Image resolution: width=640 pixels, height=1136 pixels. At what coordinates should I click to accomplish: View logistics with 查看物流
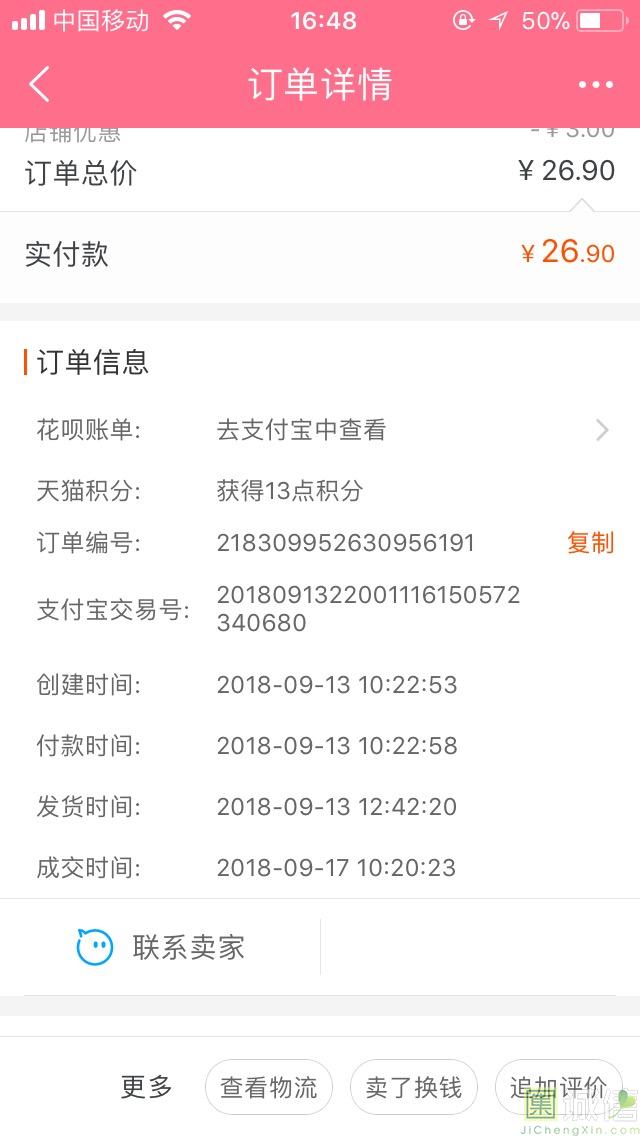(x=268, y=1087)
